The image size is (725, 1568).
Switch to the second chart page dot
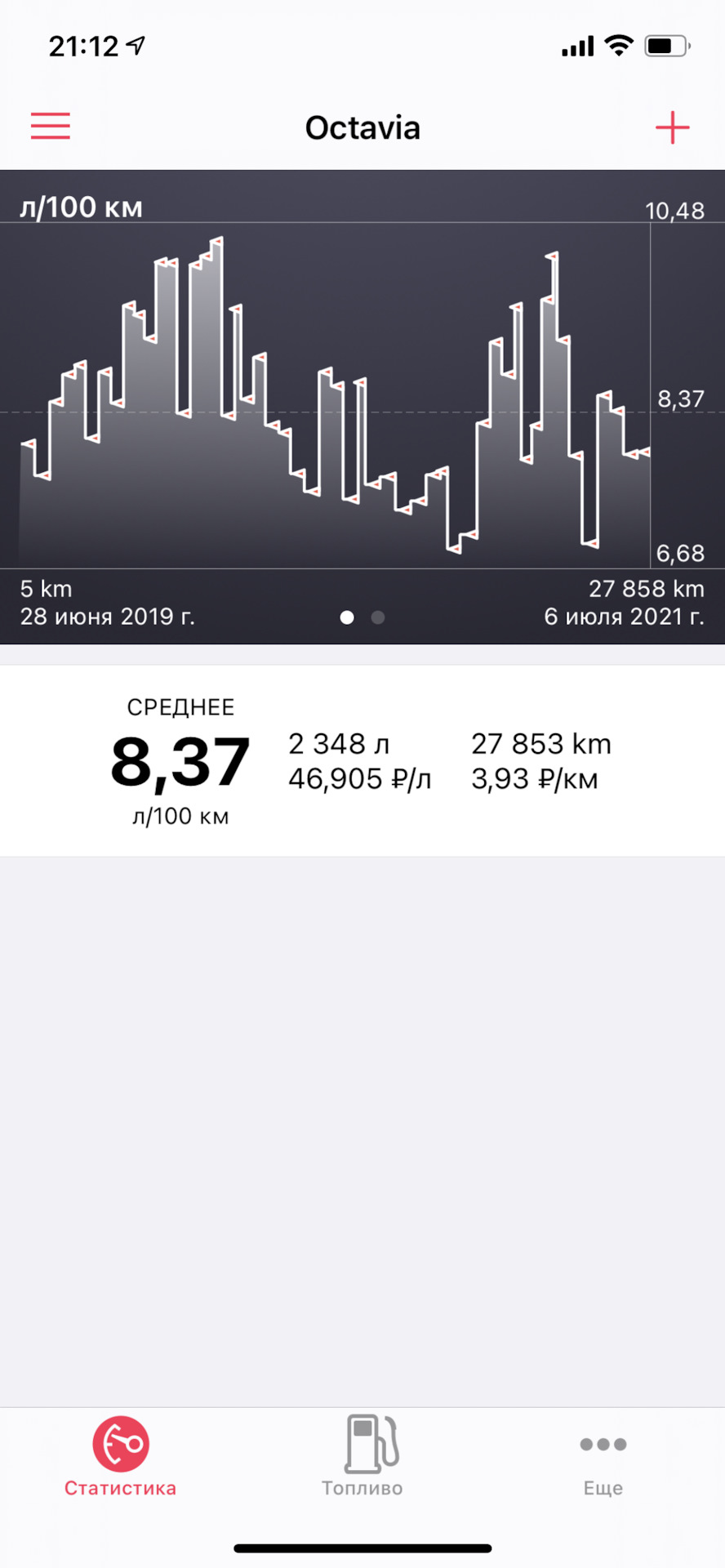378,618
